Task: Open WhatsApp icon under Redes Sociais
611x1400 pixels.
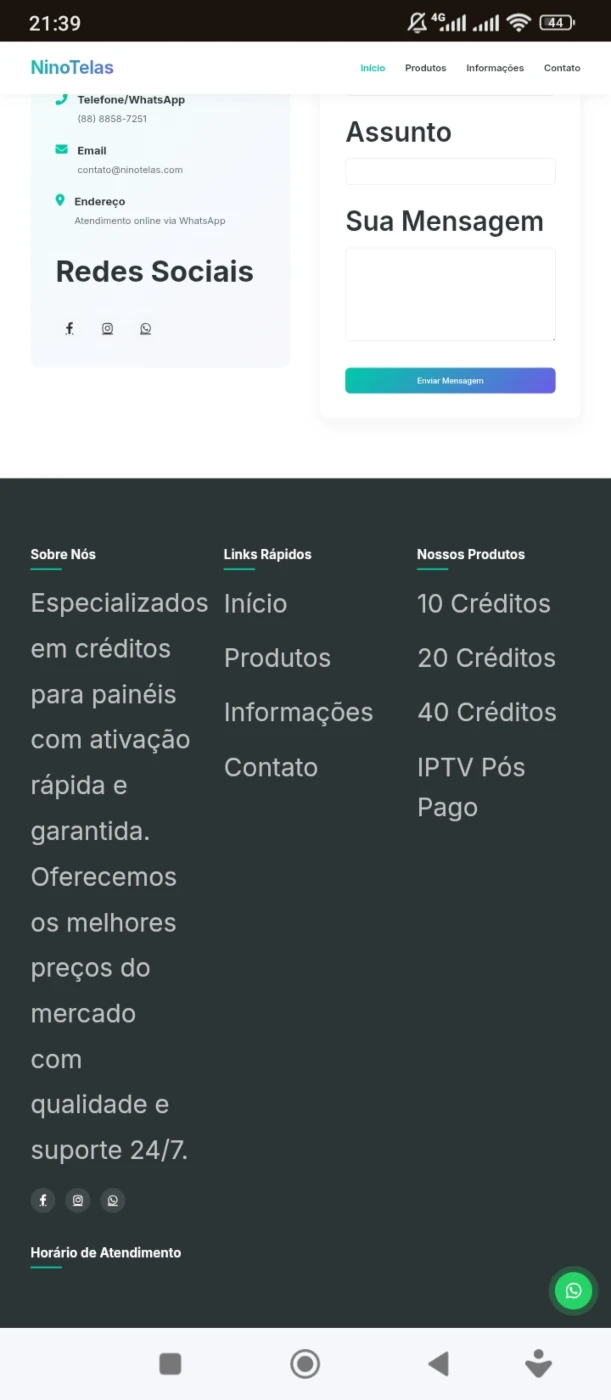Action: (x=145, y=328)
